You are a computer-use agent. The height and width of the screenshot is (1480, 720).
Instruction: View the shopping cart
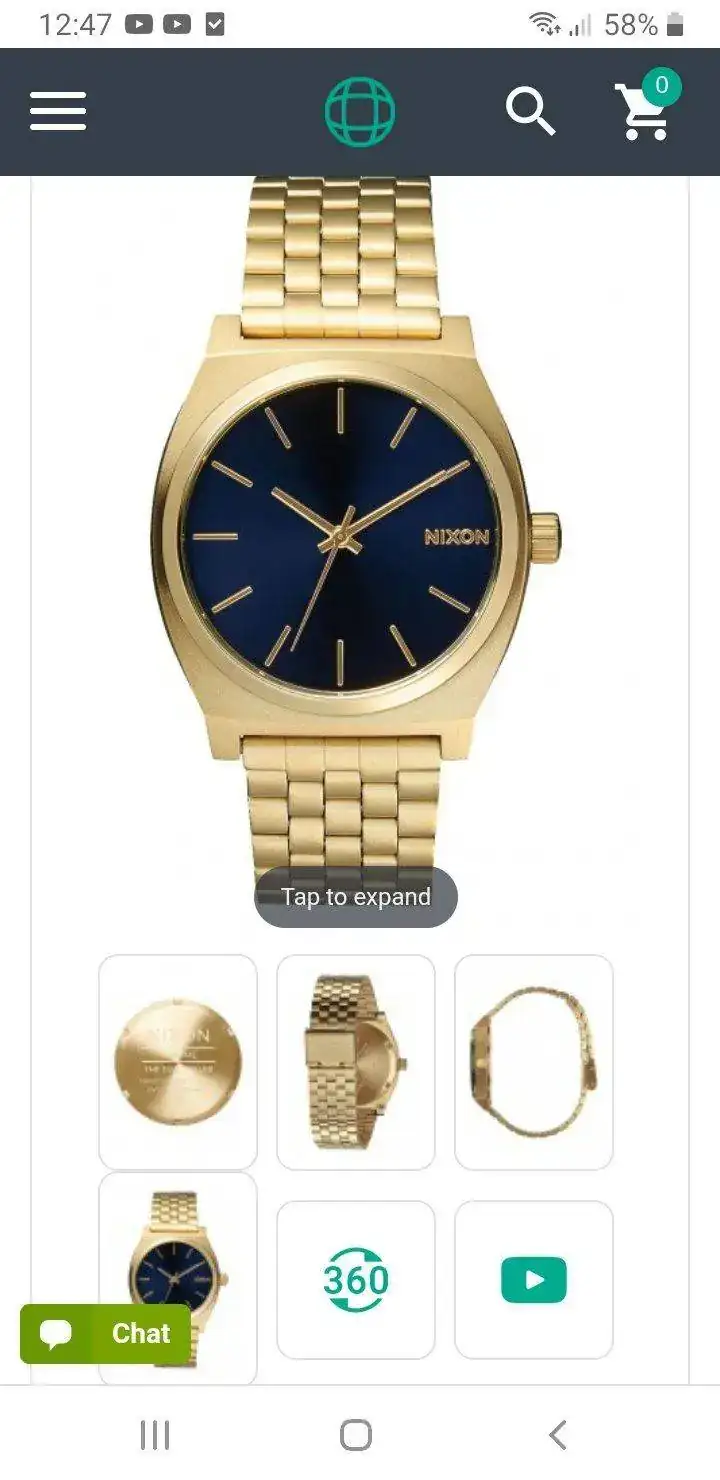645,107
